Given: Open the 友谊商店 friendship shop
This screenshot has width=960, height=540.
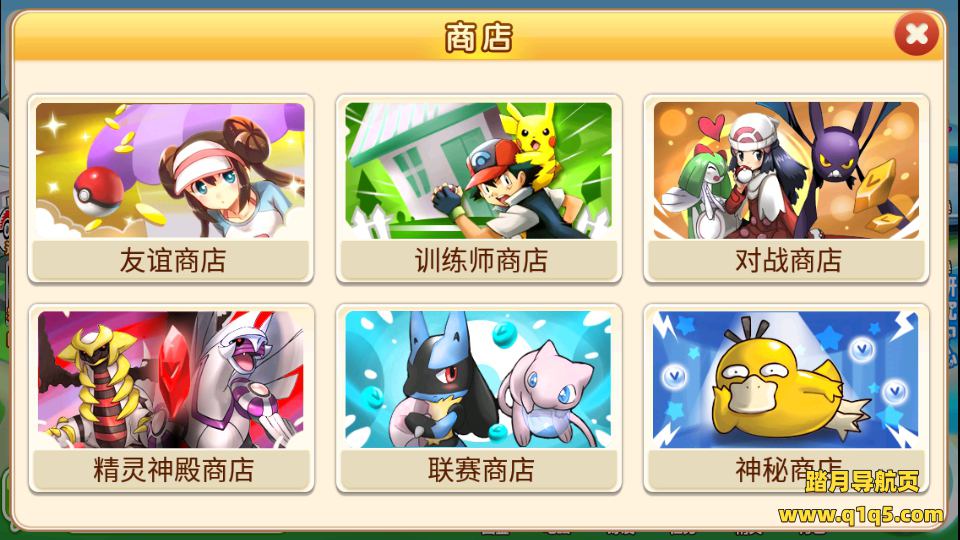Looking at the screenshot, I should 171,190.
